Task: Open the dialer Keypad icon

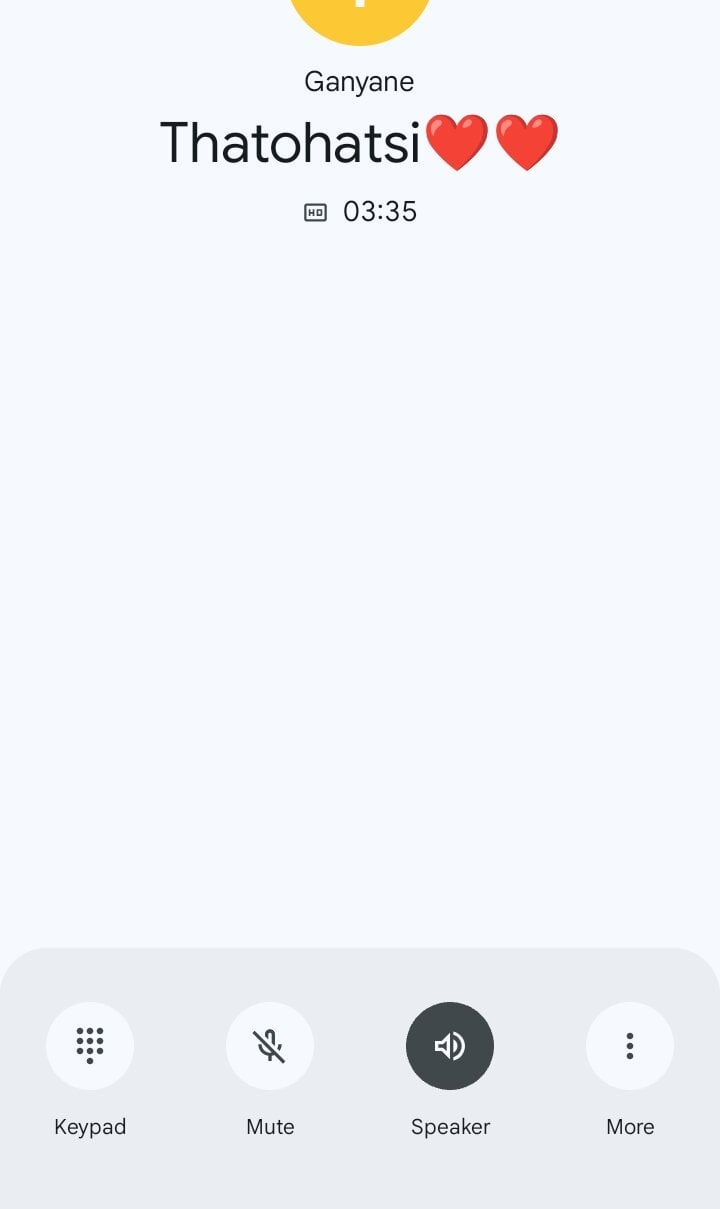Action: point(90,1045)
